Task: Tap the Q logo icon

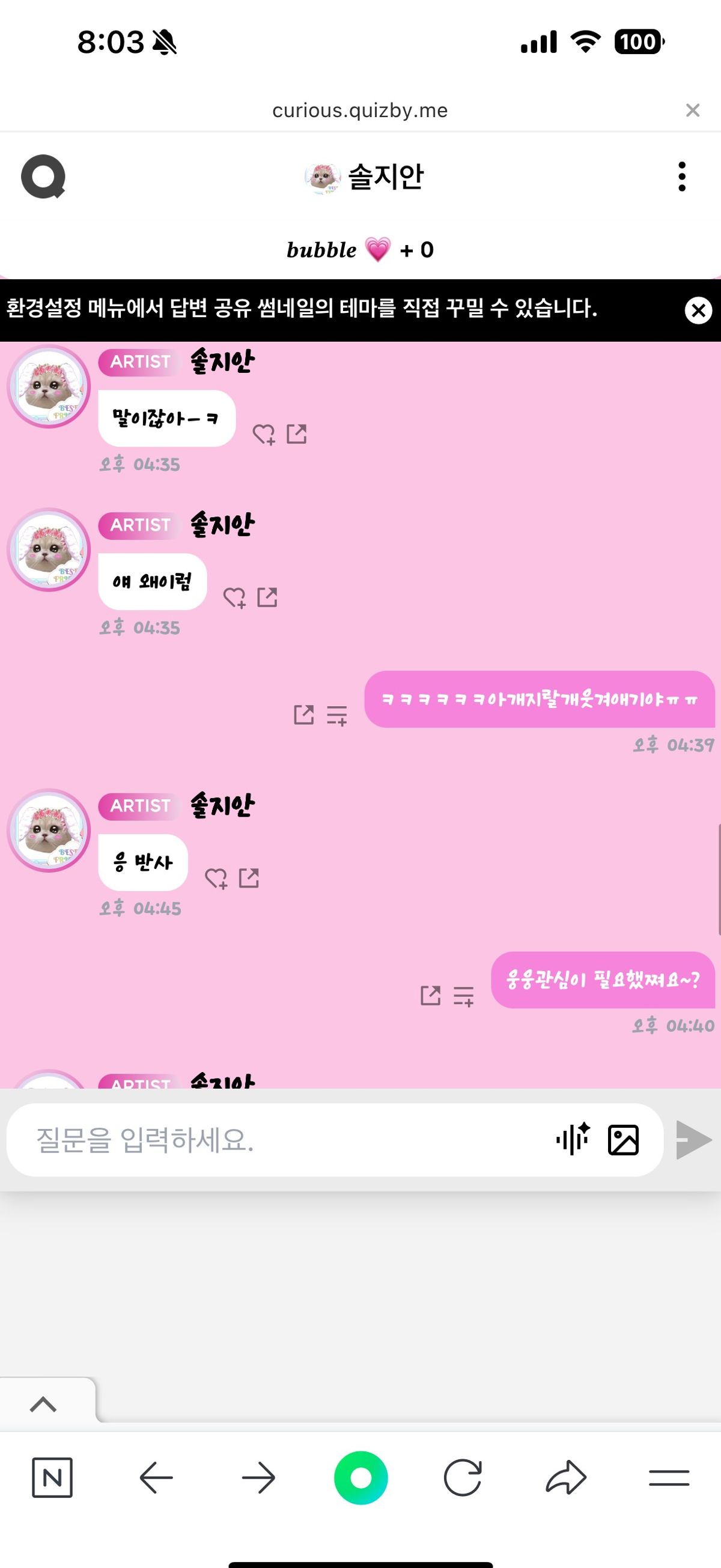Action: tap(43, 177)
